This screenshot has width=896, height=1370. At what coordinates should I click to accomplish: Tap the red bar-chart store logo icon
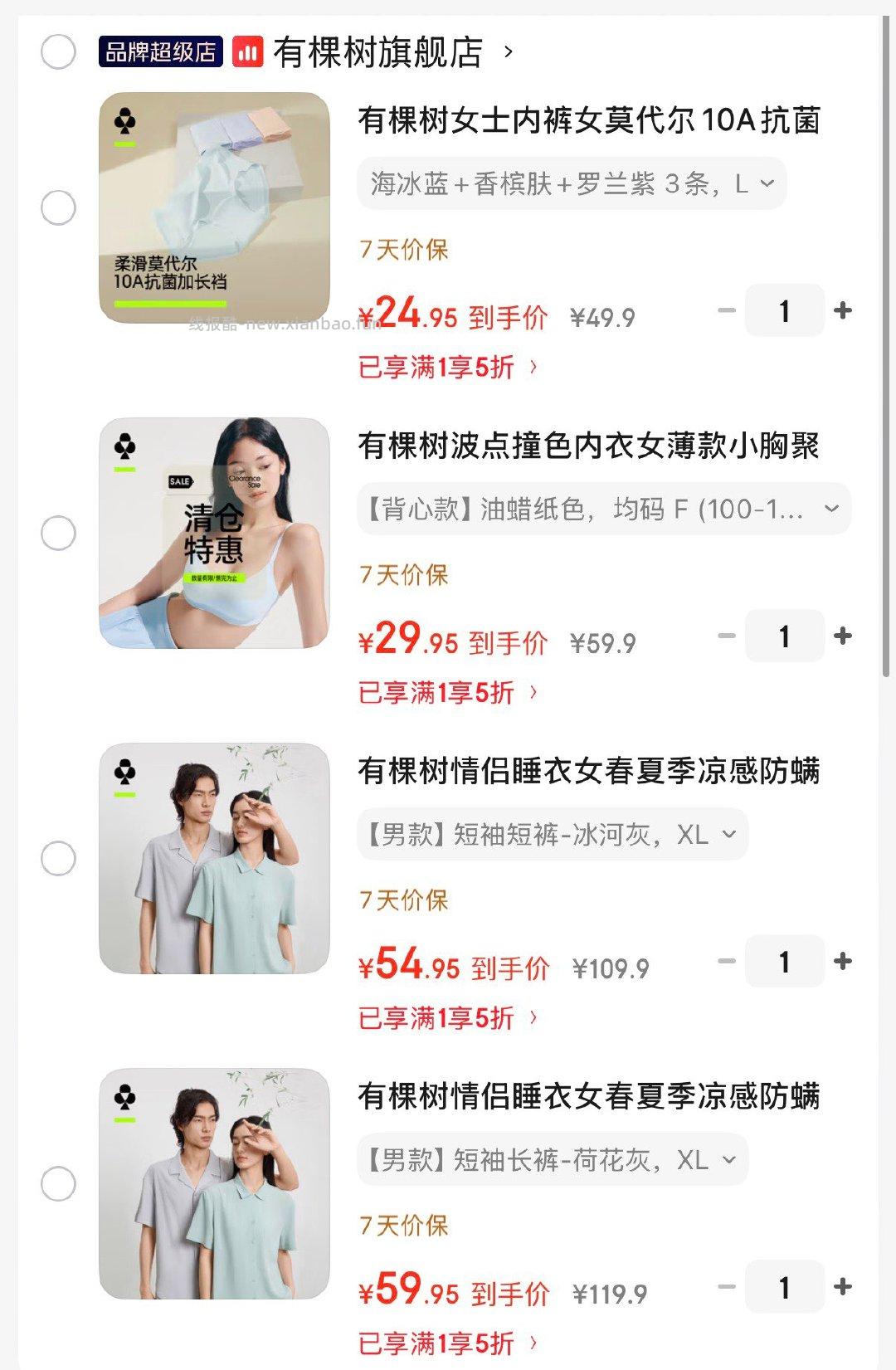[248, 50]
